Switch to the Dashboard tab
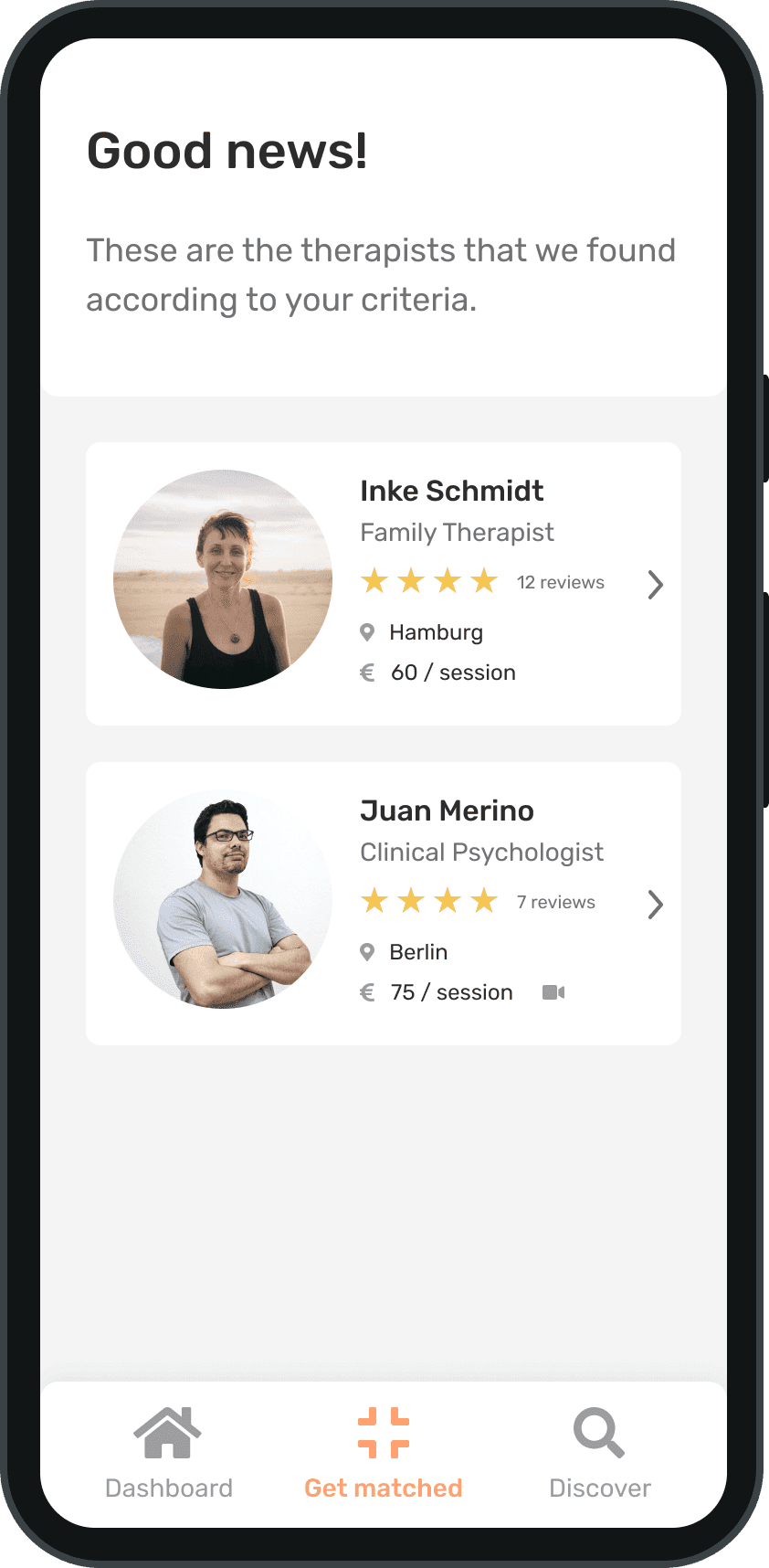The image size is (769, 1568). pos(169,1488)
